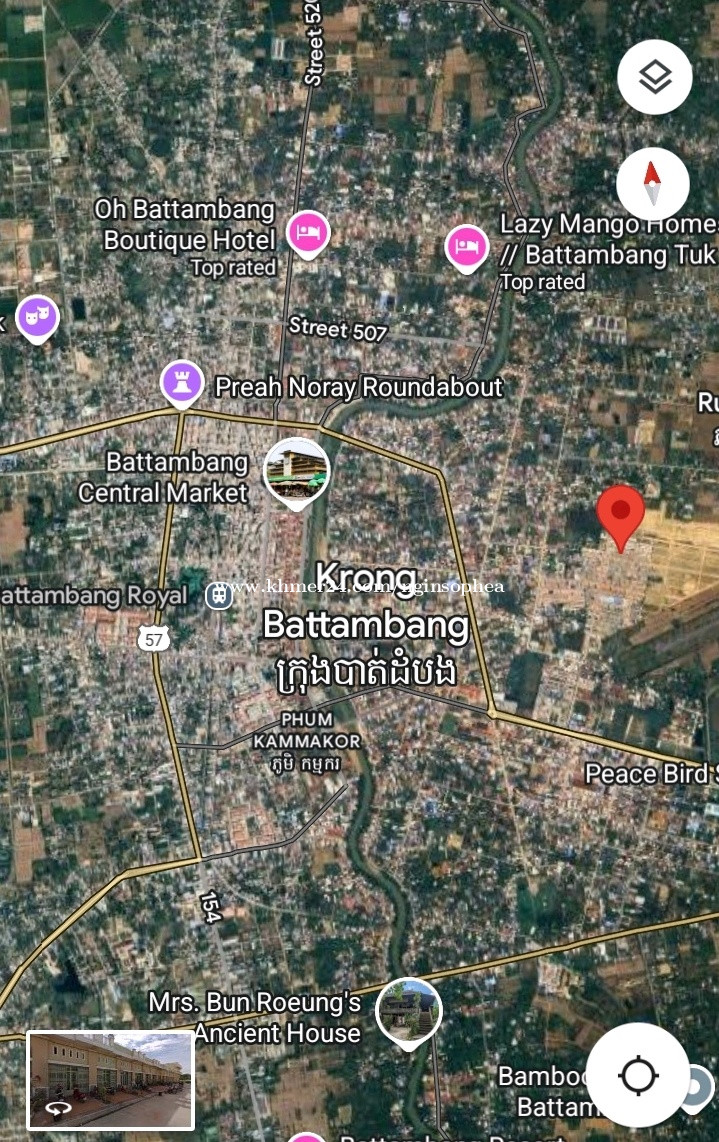The height and width of the screenshot is (1142, 719).
Task: Tap the purple theater masks marker
Action: pyautogui.click(x=37, y=319)
